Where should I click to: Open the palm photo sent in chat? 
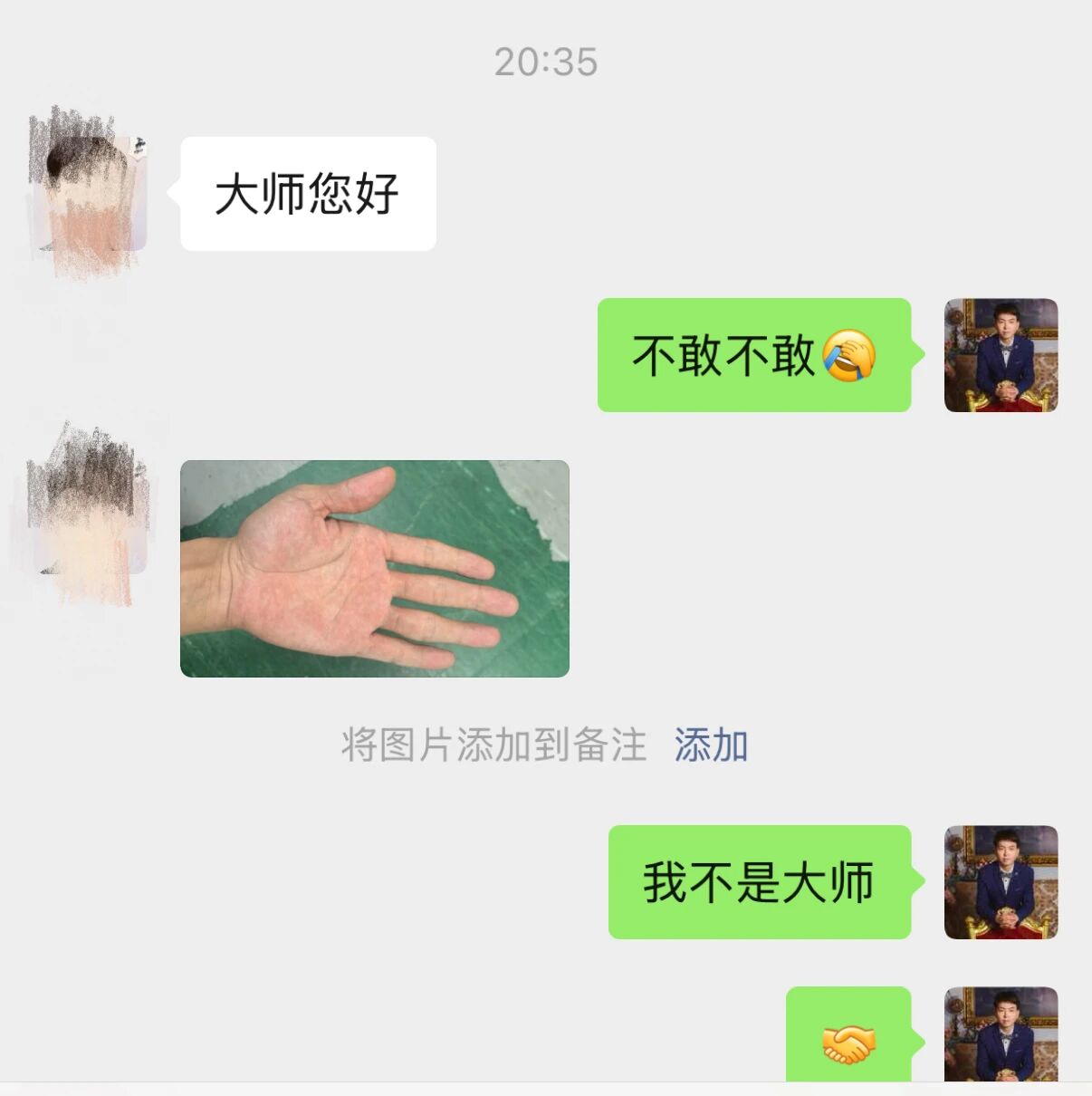(x=375, y=569)
